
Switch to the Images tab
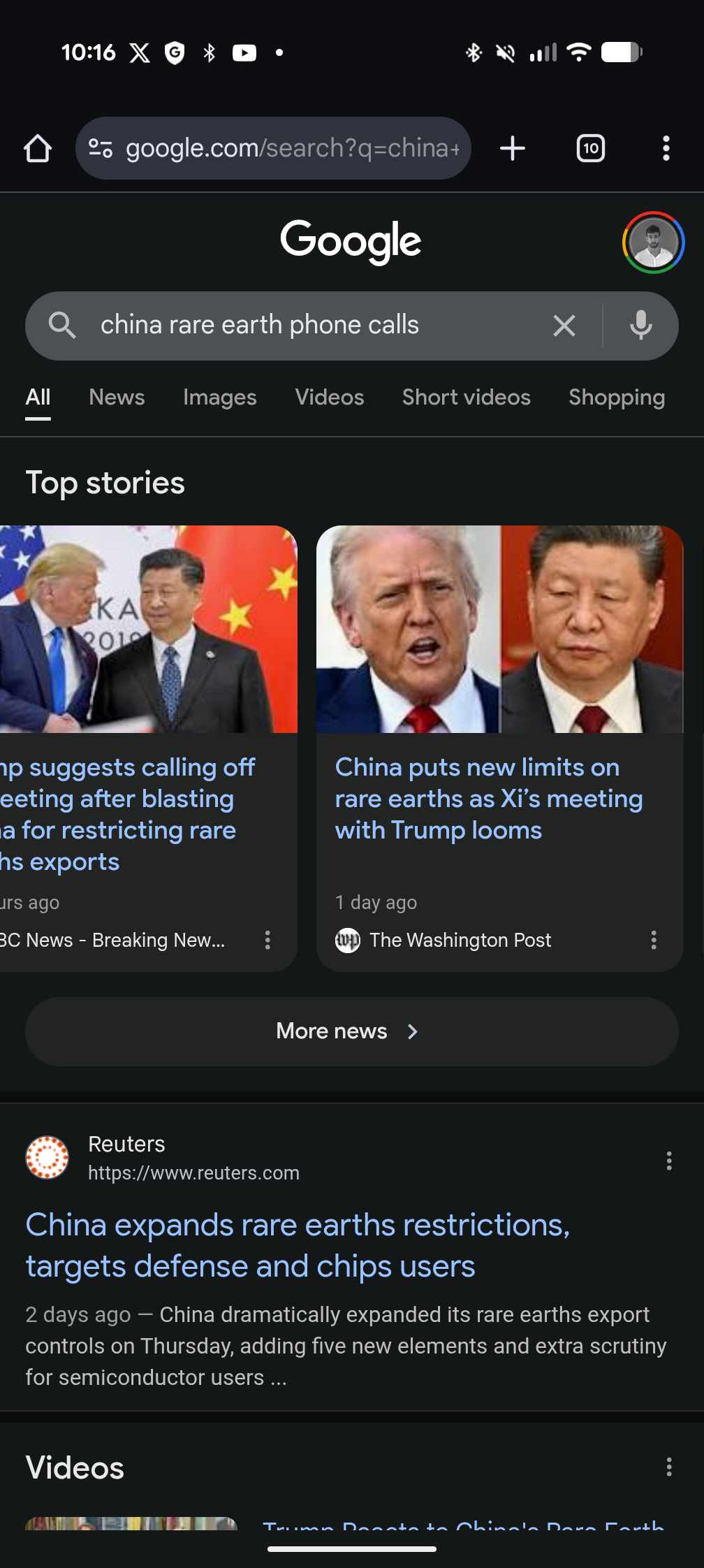(219, 398)
